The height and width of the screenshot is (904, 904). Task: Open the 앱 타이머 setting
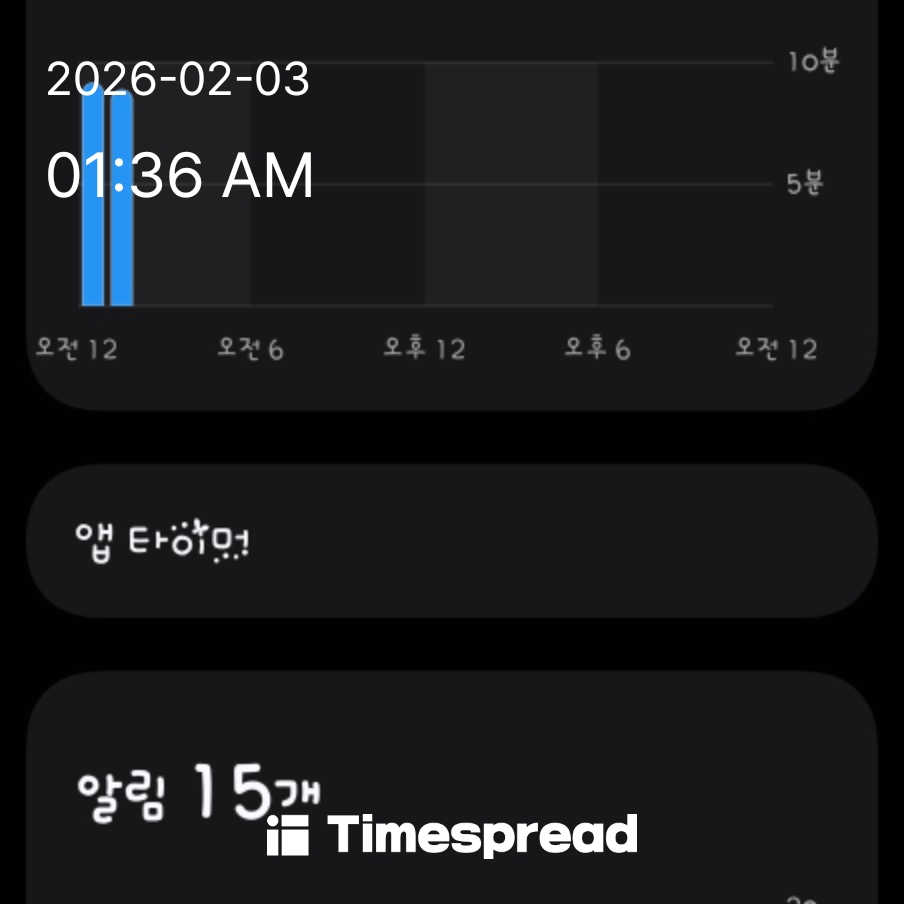450,541
